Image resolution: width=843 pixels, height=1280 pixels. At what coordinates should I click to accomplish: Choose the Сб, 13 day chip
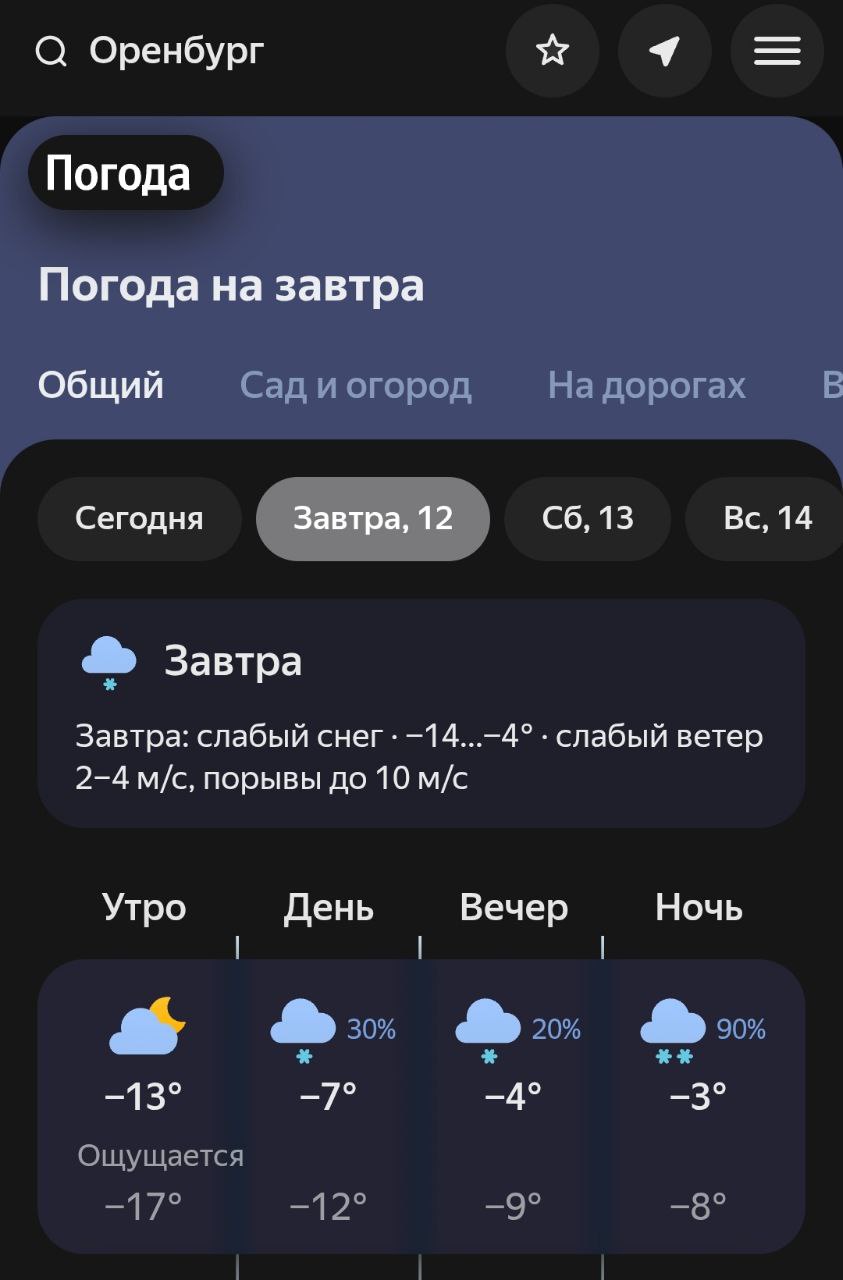coord(587,518)
